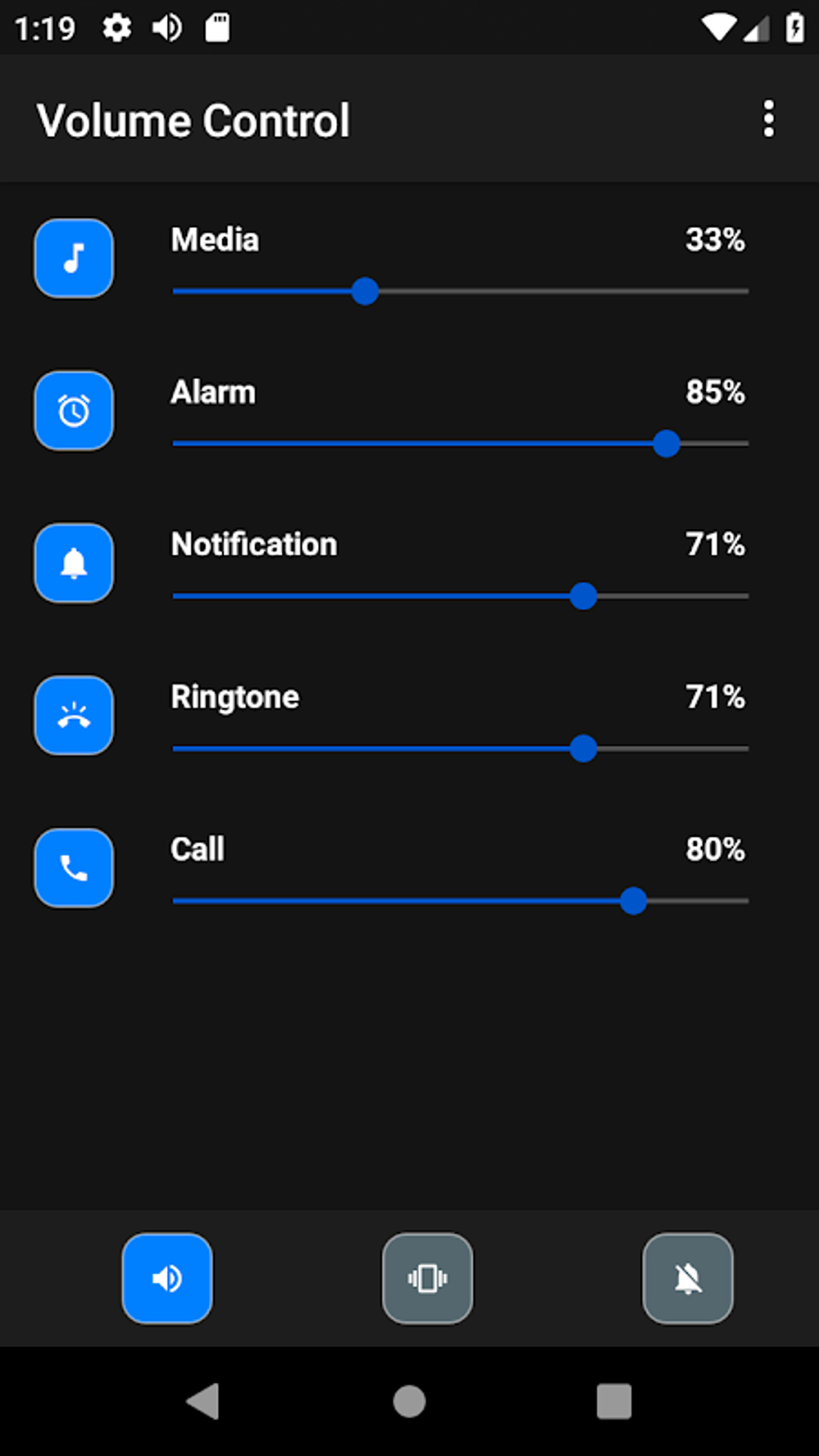The height and width of the screenshot is (1456, 819).
Task: Tap the Media music note icon
Action: 74,259
